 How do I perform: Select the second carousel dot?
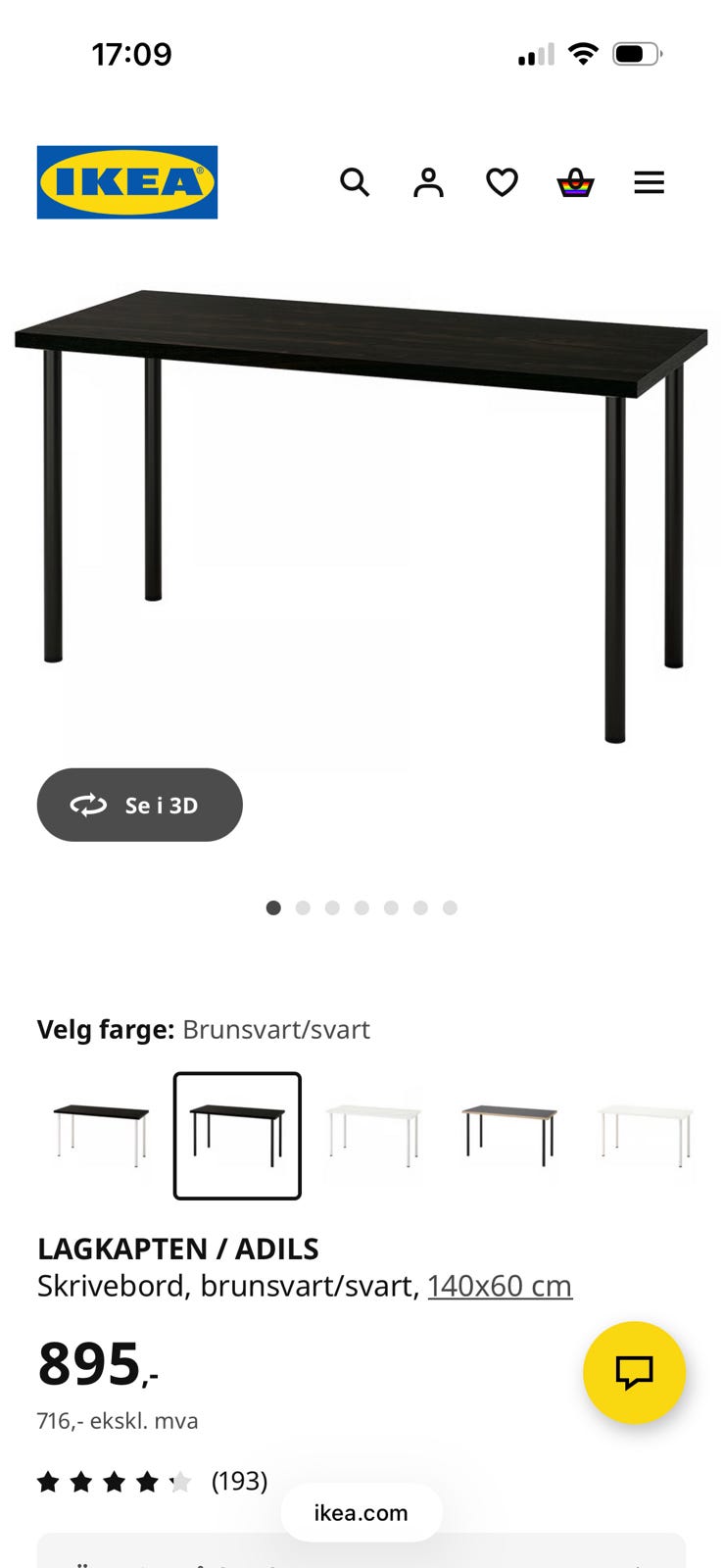coord(303,907)
